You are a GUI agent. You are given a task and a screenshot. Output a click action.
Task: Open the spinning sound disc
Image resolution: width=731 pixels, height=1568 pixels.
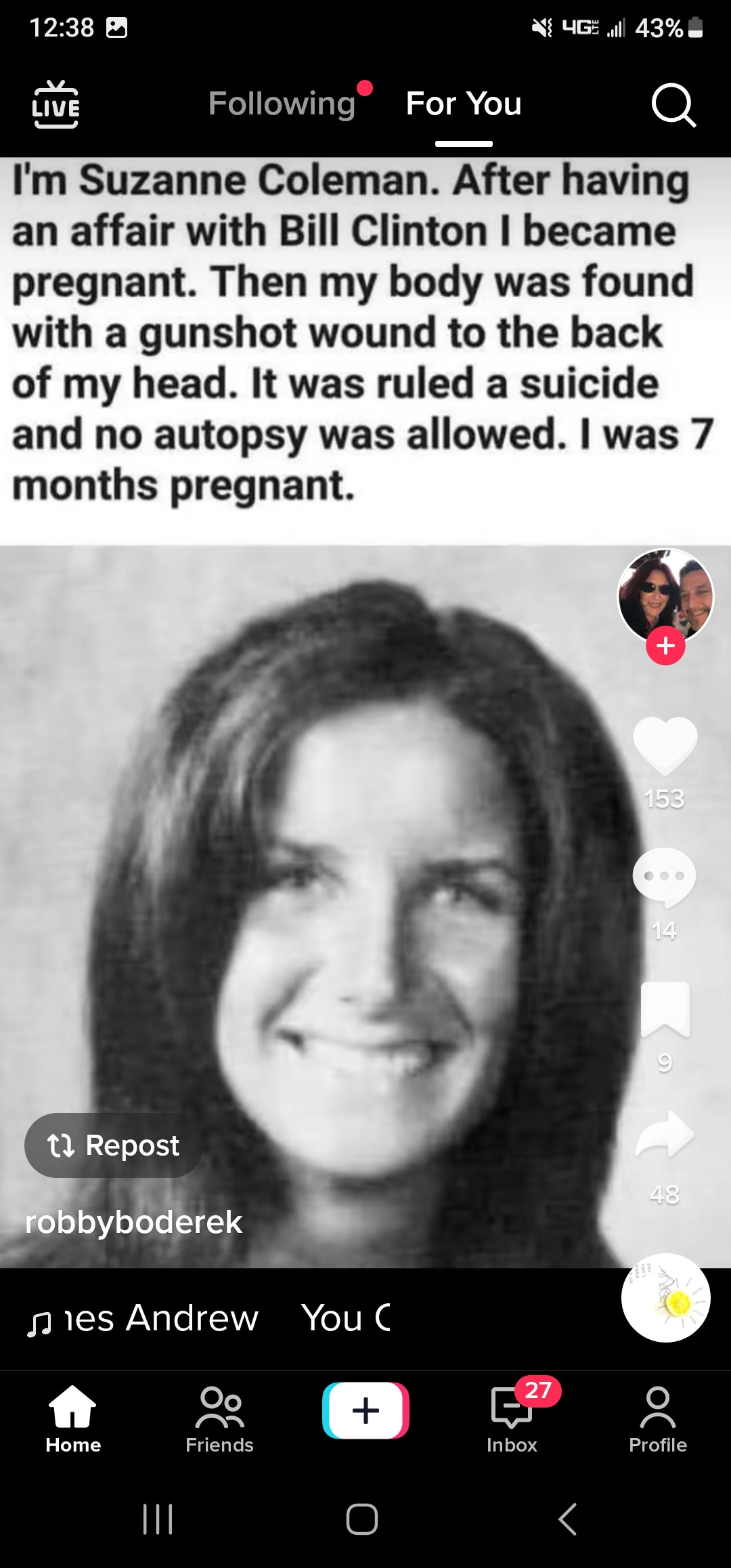tap(665, 1298)
